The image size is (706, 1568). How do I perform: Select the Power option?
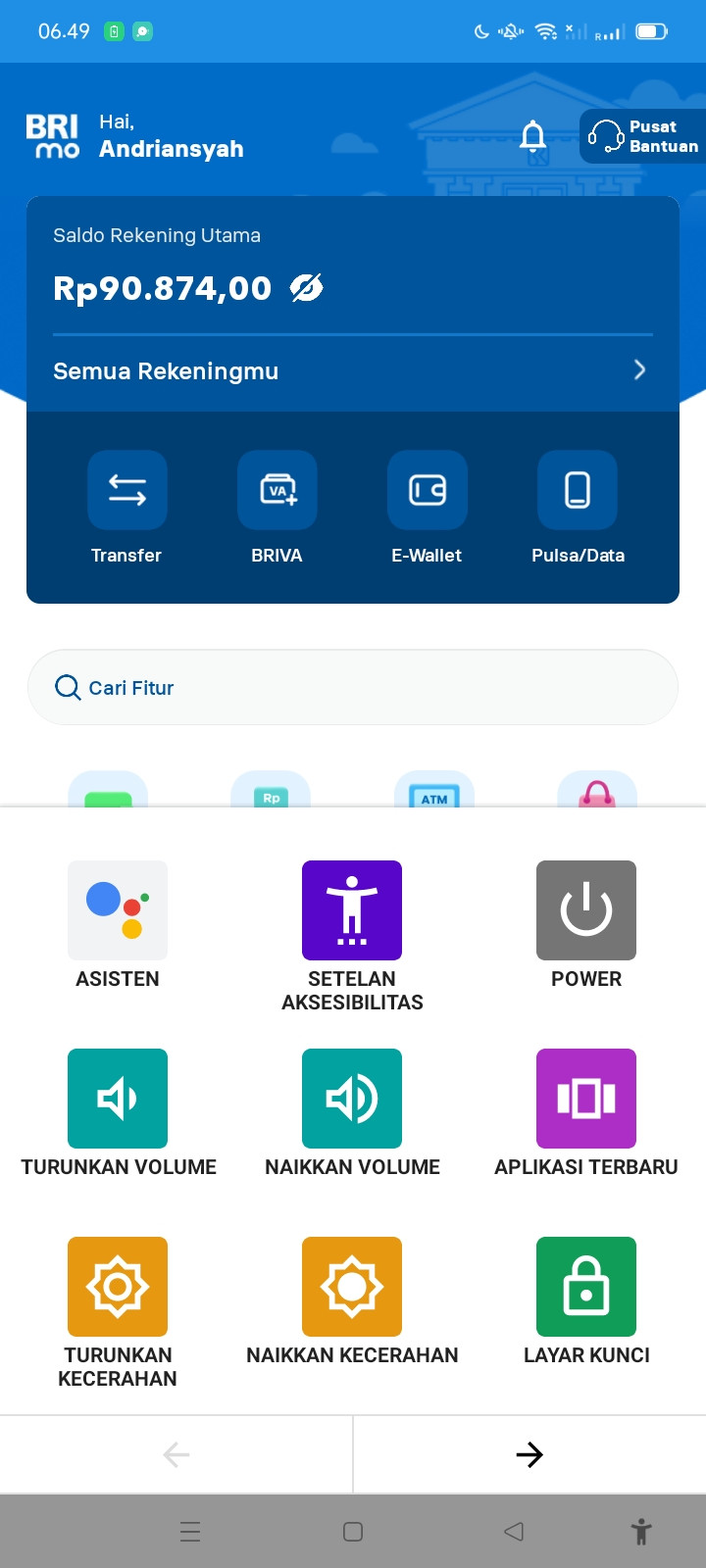pyautogui.click(x=586, y=910)
